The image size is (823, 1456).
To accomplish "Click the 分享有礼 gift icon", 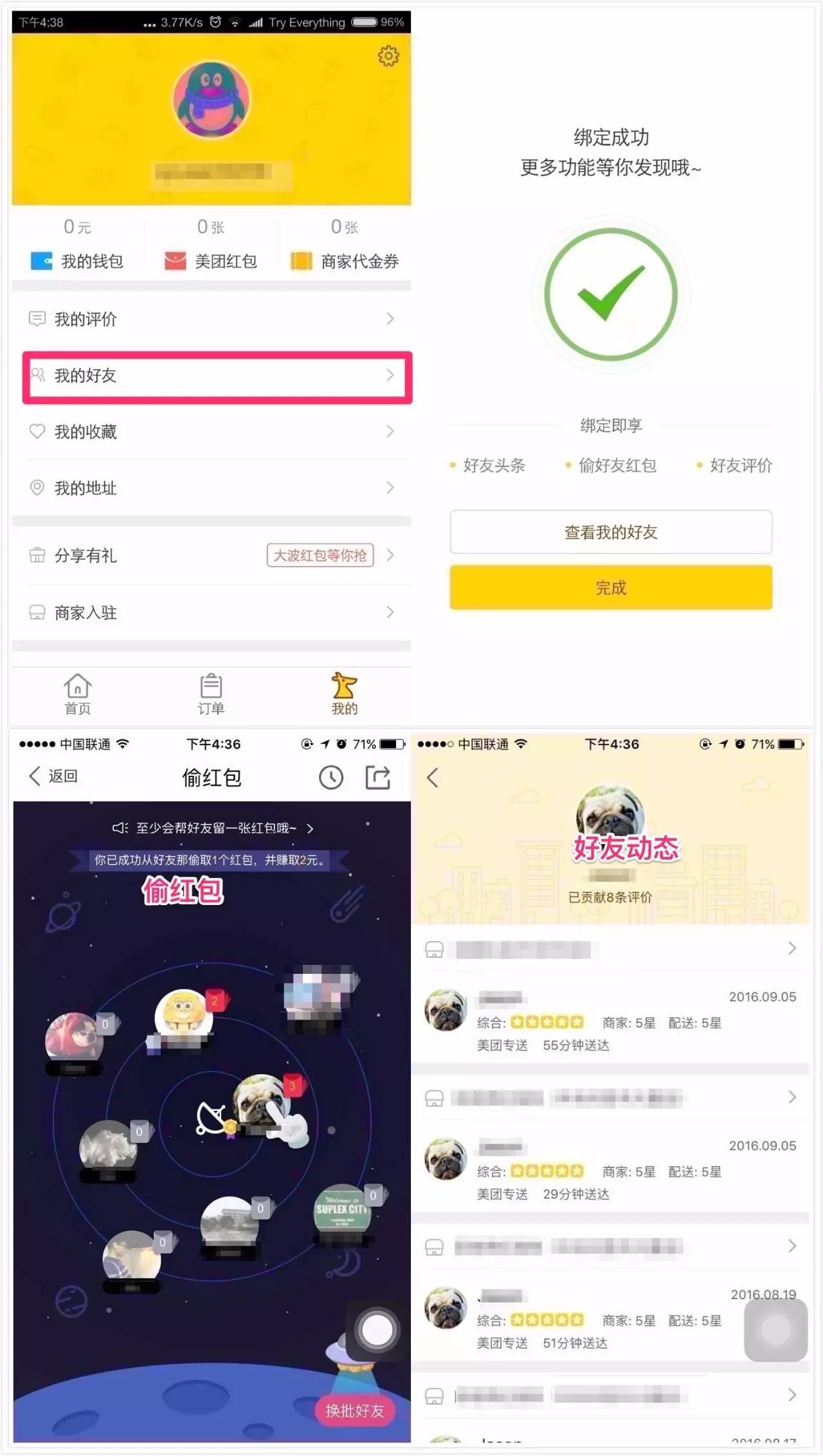I will 37,555.
